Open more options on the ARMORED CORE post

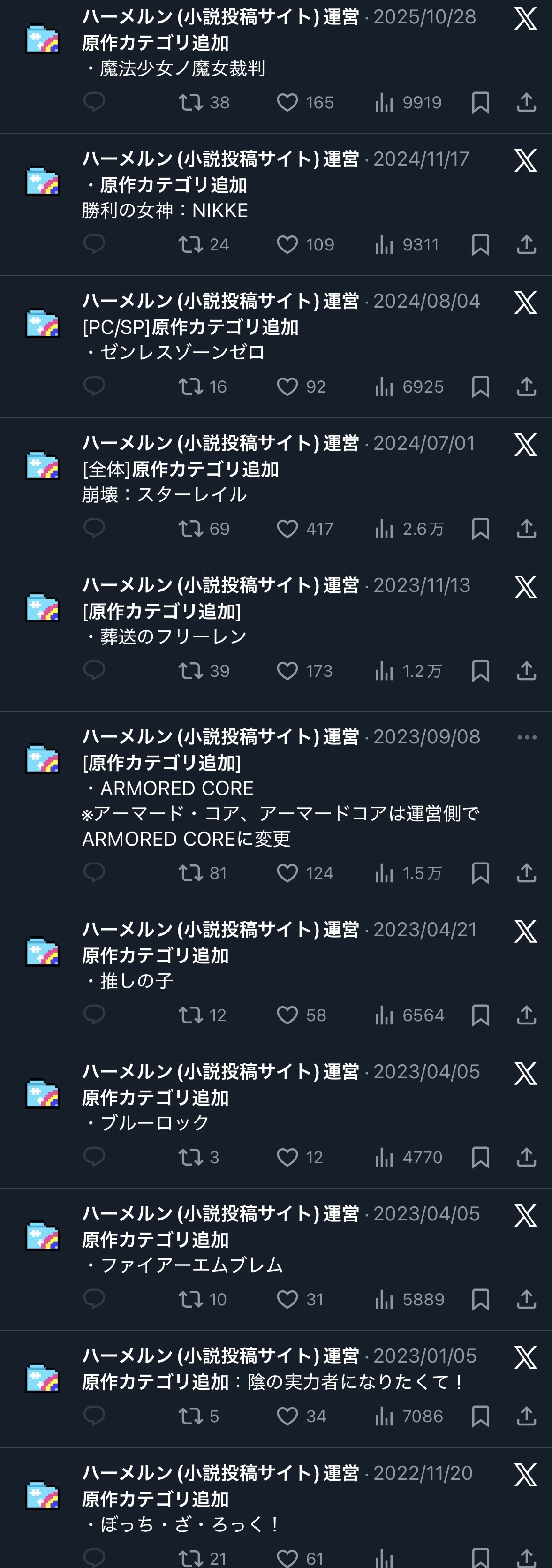point(526,737)
